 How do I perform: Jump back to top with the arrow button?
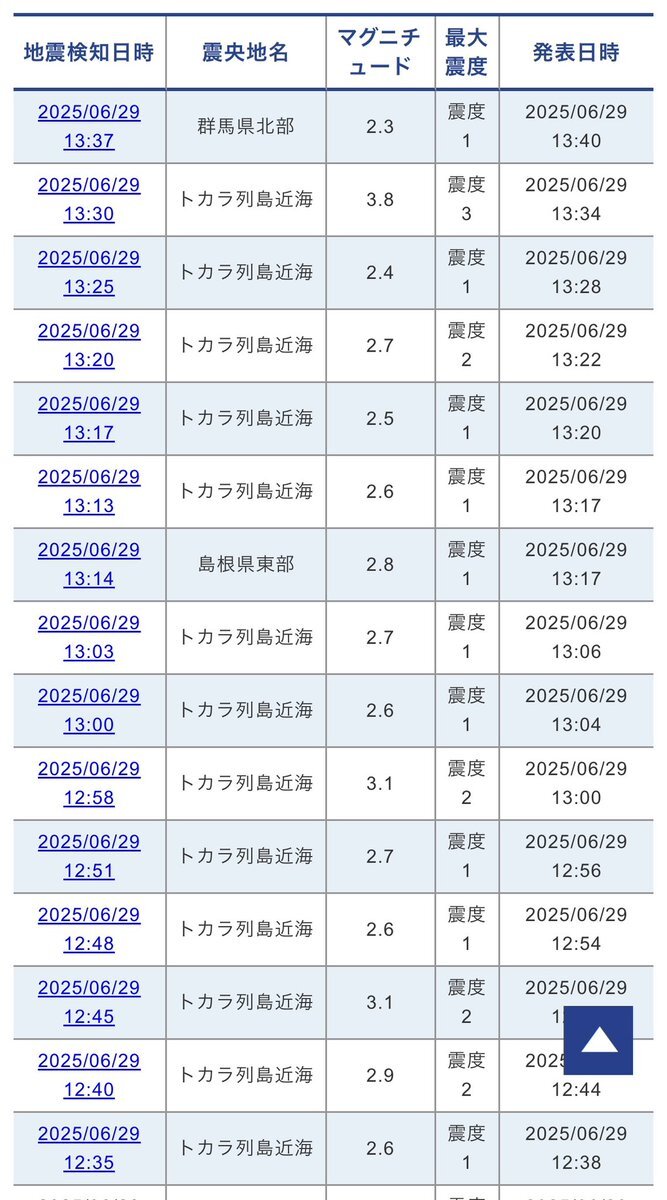[x=599, y=1040]
